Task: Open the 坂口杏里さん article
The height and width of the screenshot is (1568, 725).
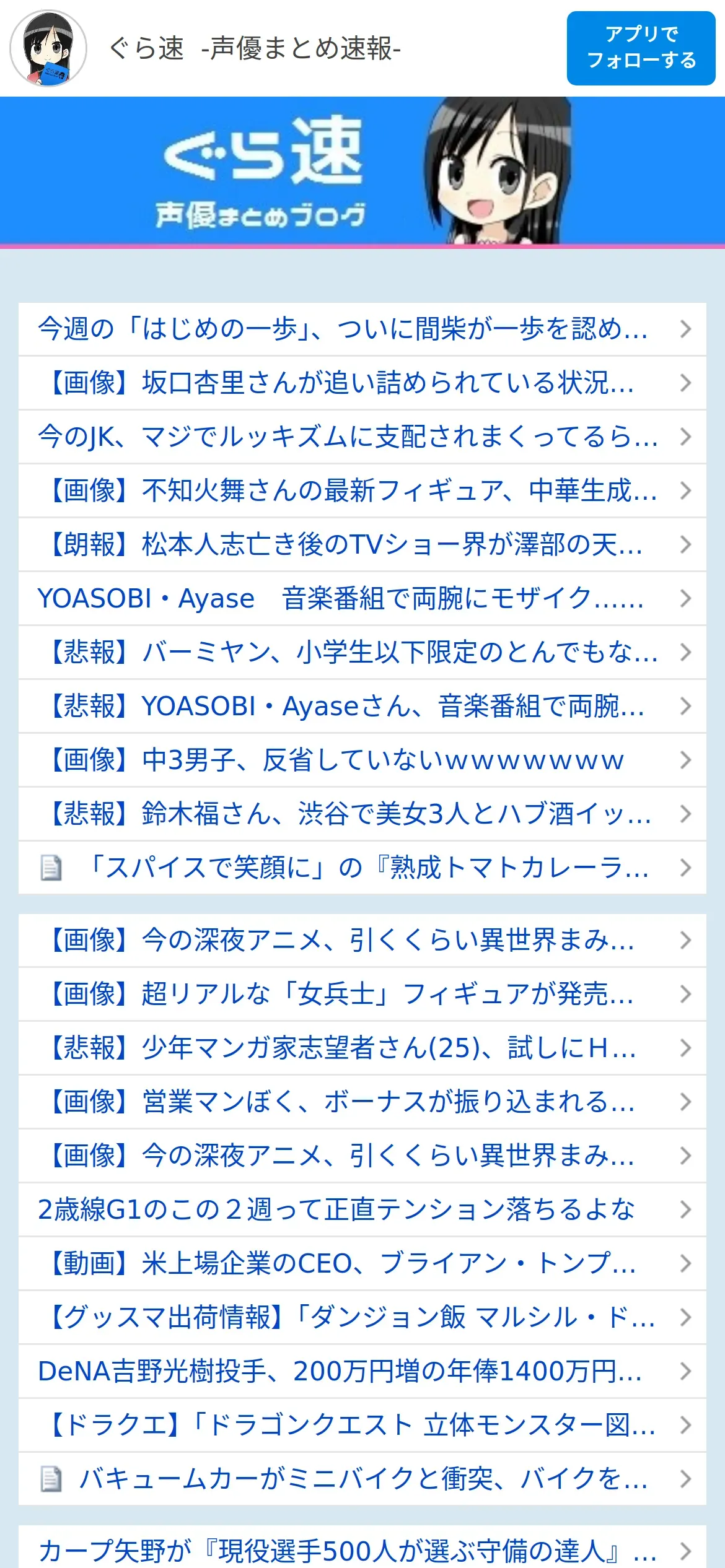Action: tap(362, 383)
